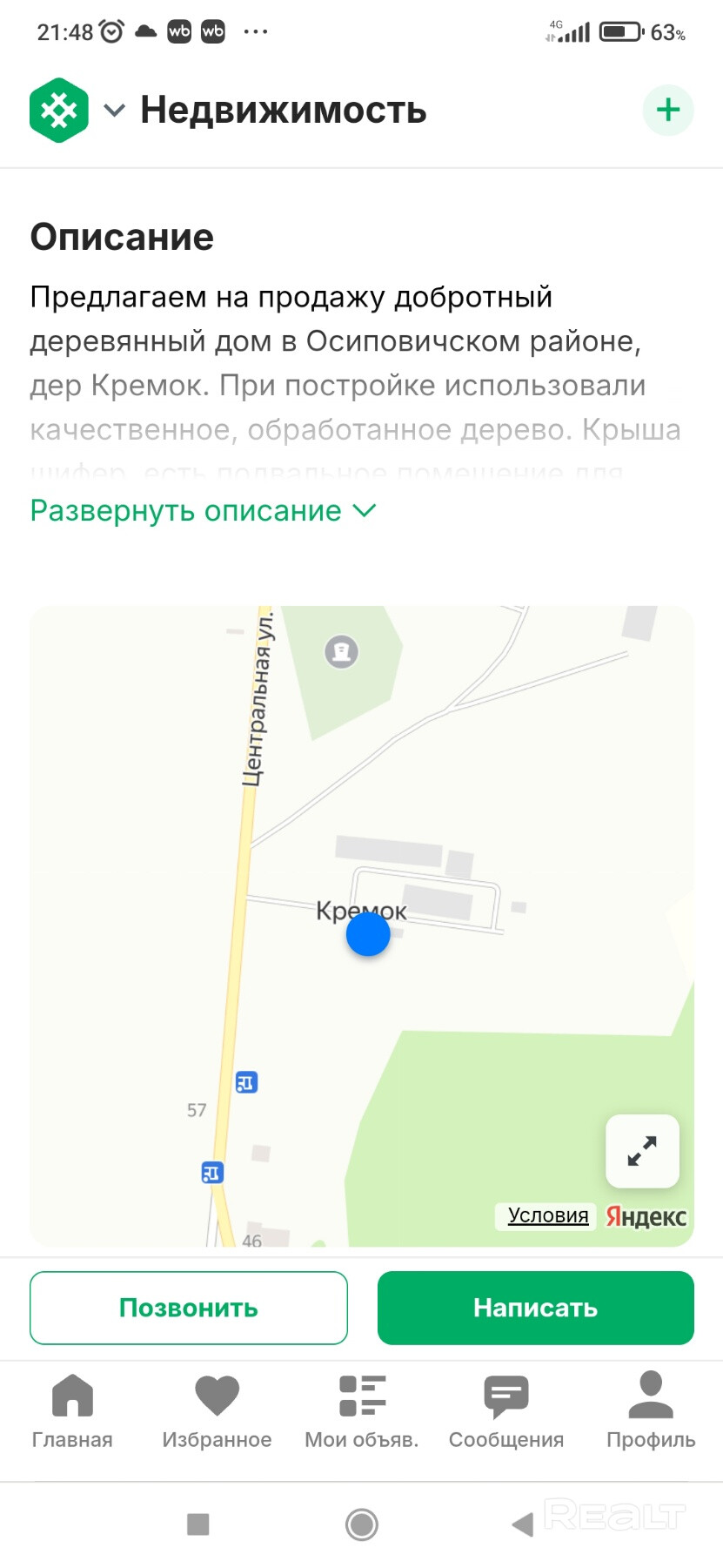The image size is (723, 1568).
Task: Expand the full description text
Action: (x=203, y=511)
